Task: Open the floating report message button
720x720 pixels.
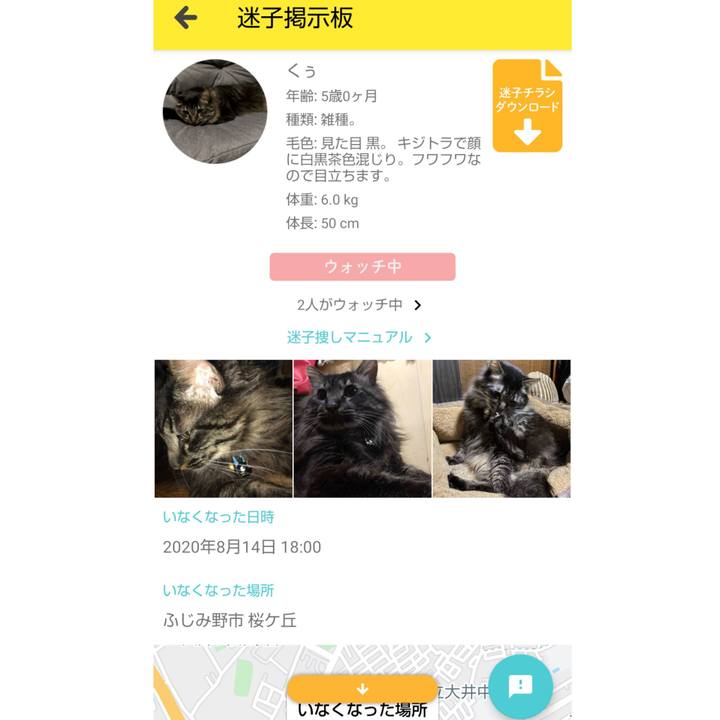Action: (x=520, y=686)
